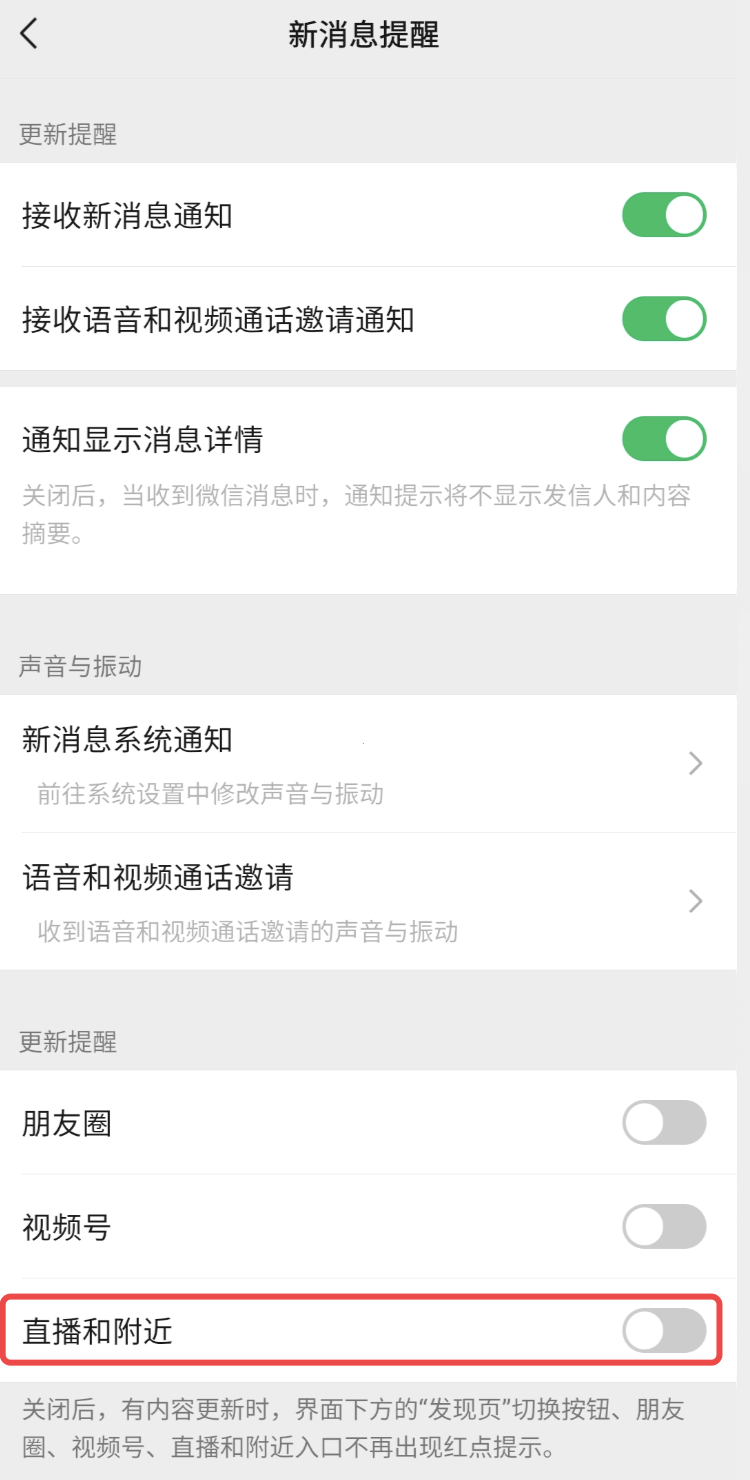Disable 接收新消息通知 toggle
Image resolution: width=750 pixels, height=1480 pixels.
click(664, 215)
